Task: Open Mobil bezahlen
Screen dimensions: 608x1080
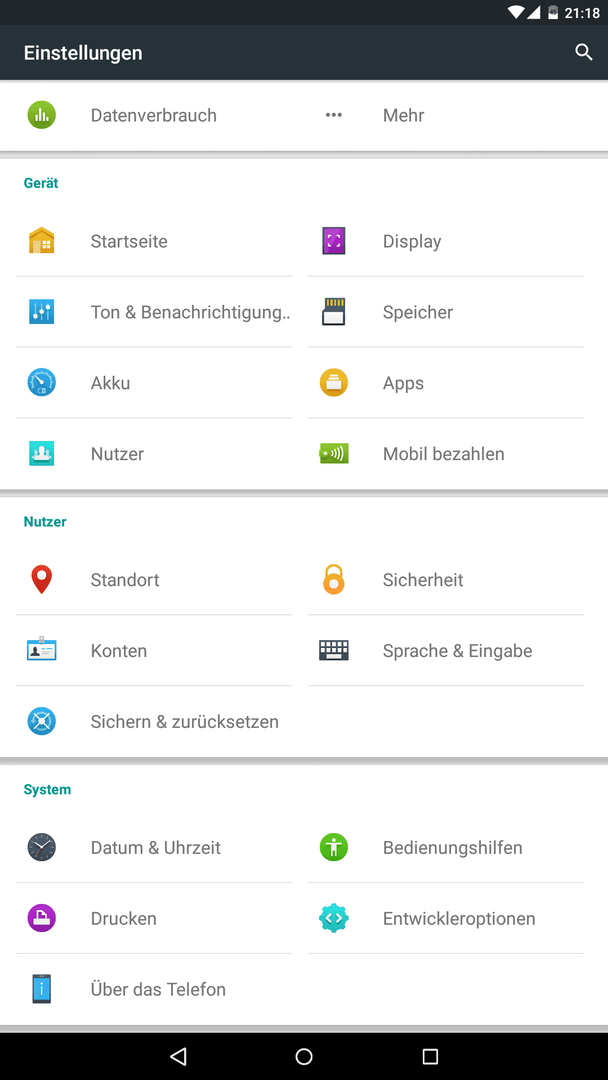Action: pos(443,454)
